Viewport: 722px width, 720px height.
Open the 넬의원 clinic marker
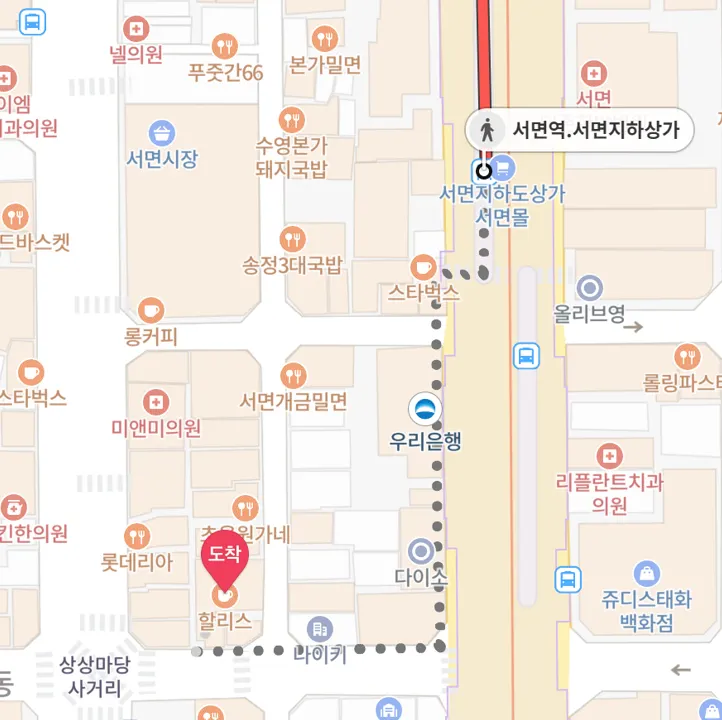136,29
